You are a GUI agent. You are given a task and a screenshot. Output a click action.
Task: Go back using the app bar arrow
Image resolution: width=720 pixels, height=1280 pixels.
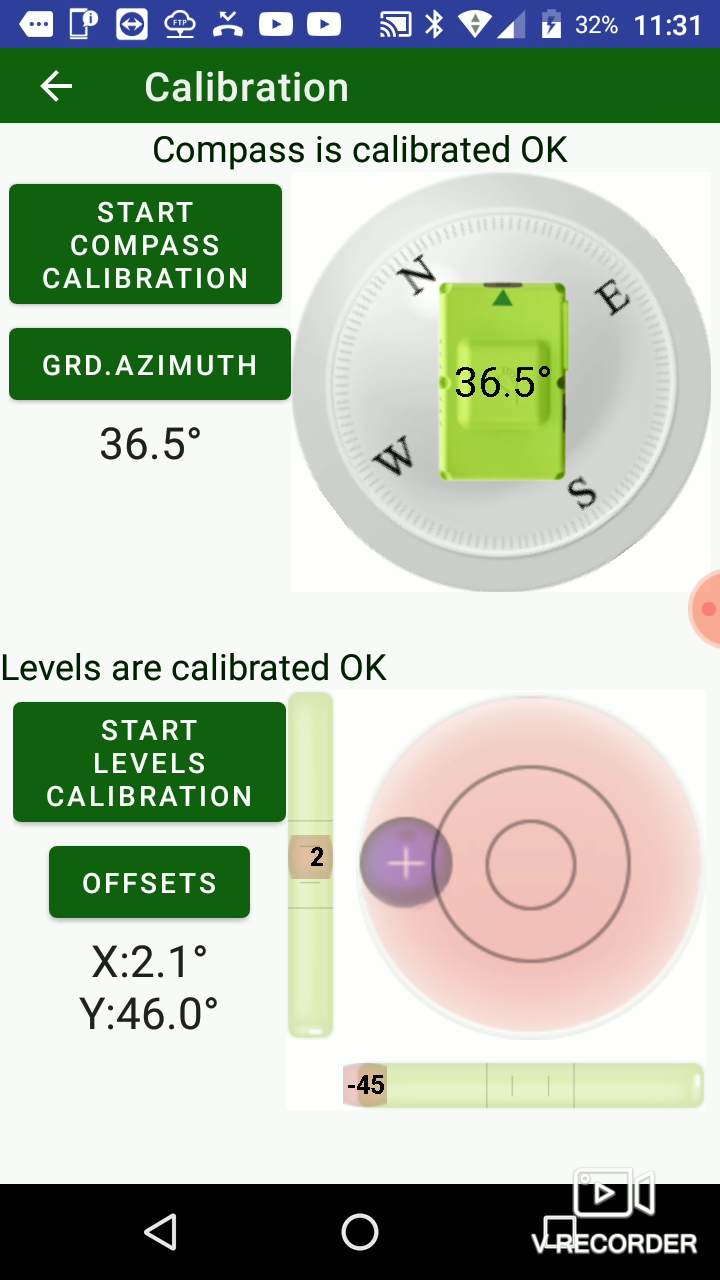56,87
